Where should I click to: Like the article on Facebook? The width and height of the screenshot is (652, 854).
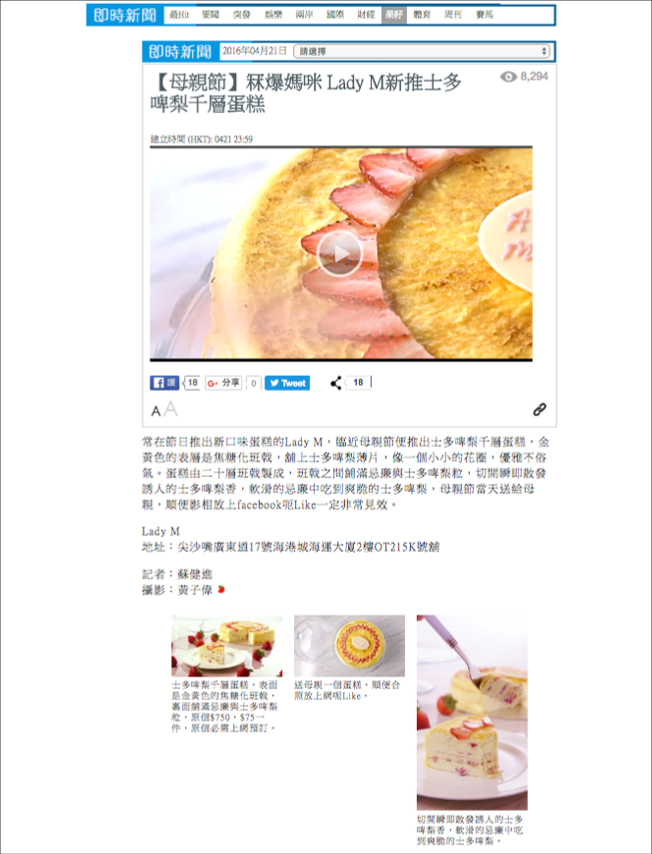165,383
